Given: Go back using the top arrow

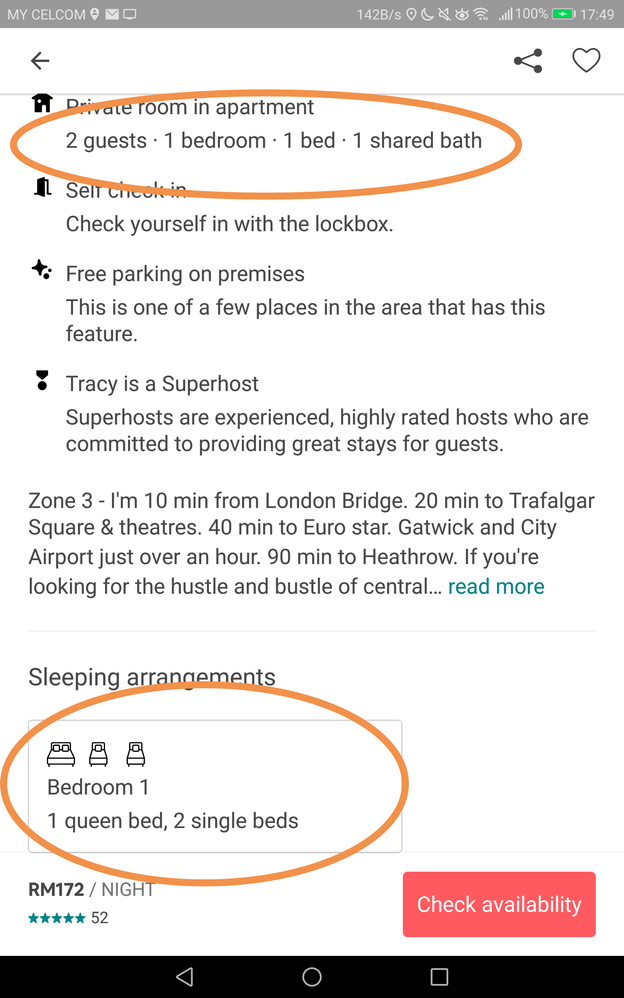Looking at the screenshot, I should (40, 61).
